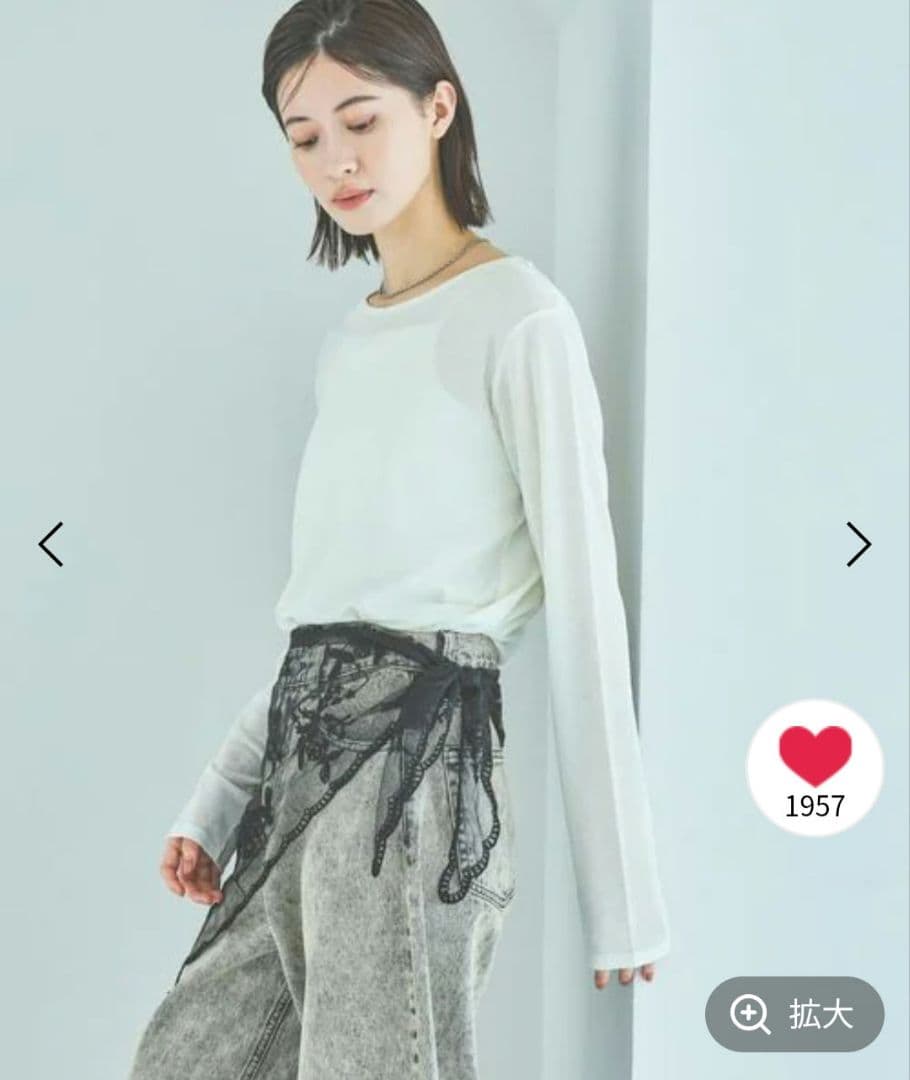Tap the 拡大 button to enlarge the image
The image size is (910, 1080).
794,1015
